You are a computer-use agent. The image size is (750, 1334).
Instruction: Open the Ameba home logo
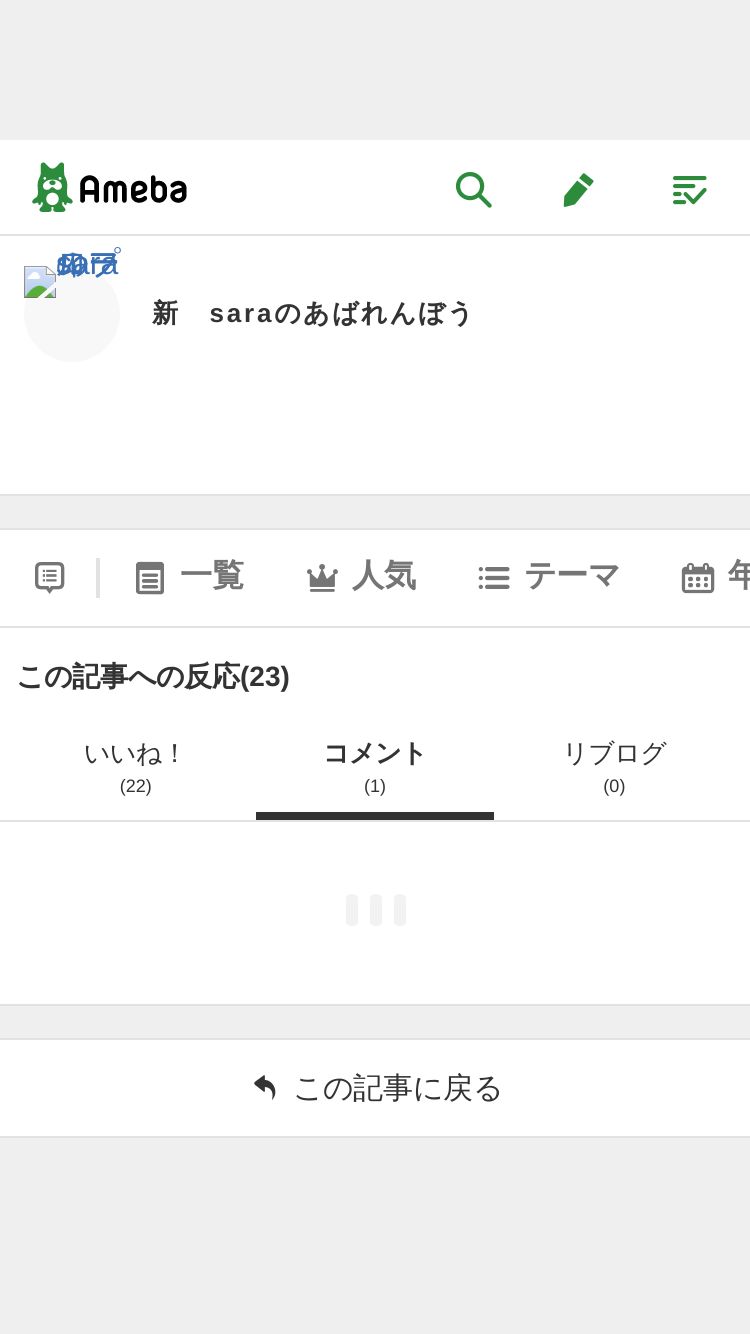tap(110, 187)
